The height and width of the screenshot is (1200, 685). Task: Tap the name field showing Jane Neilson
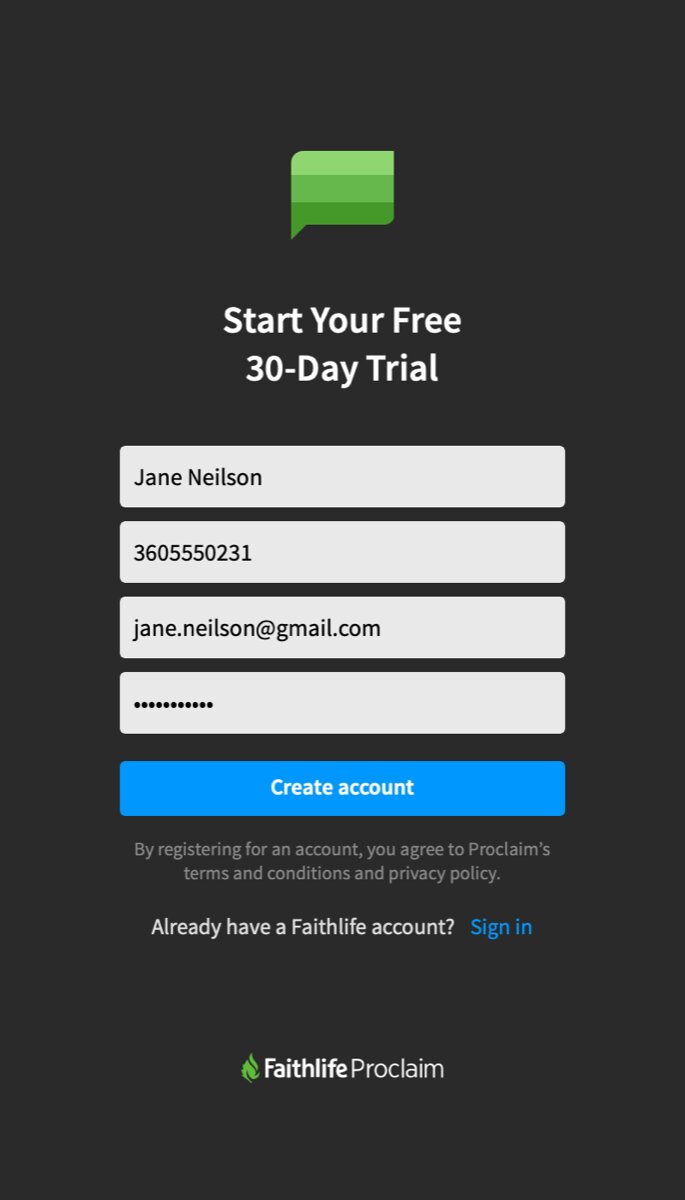click(x=342, y=476)
